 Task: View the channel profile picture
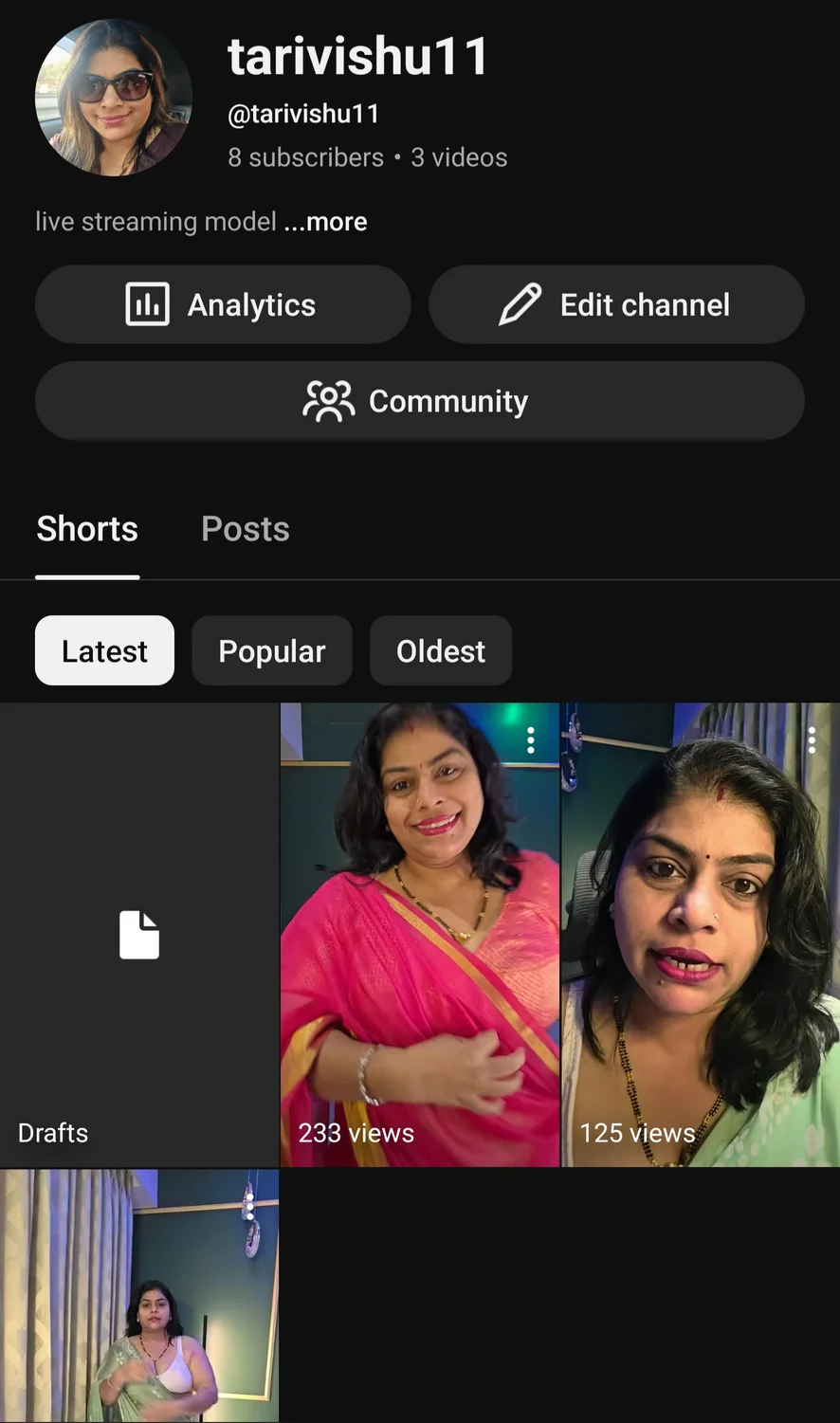point(114,98)
